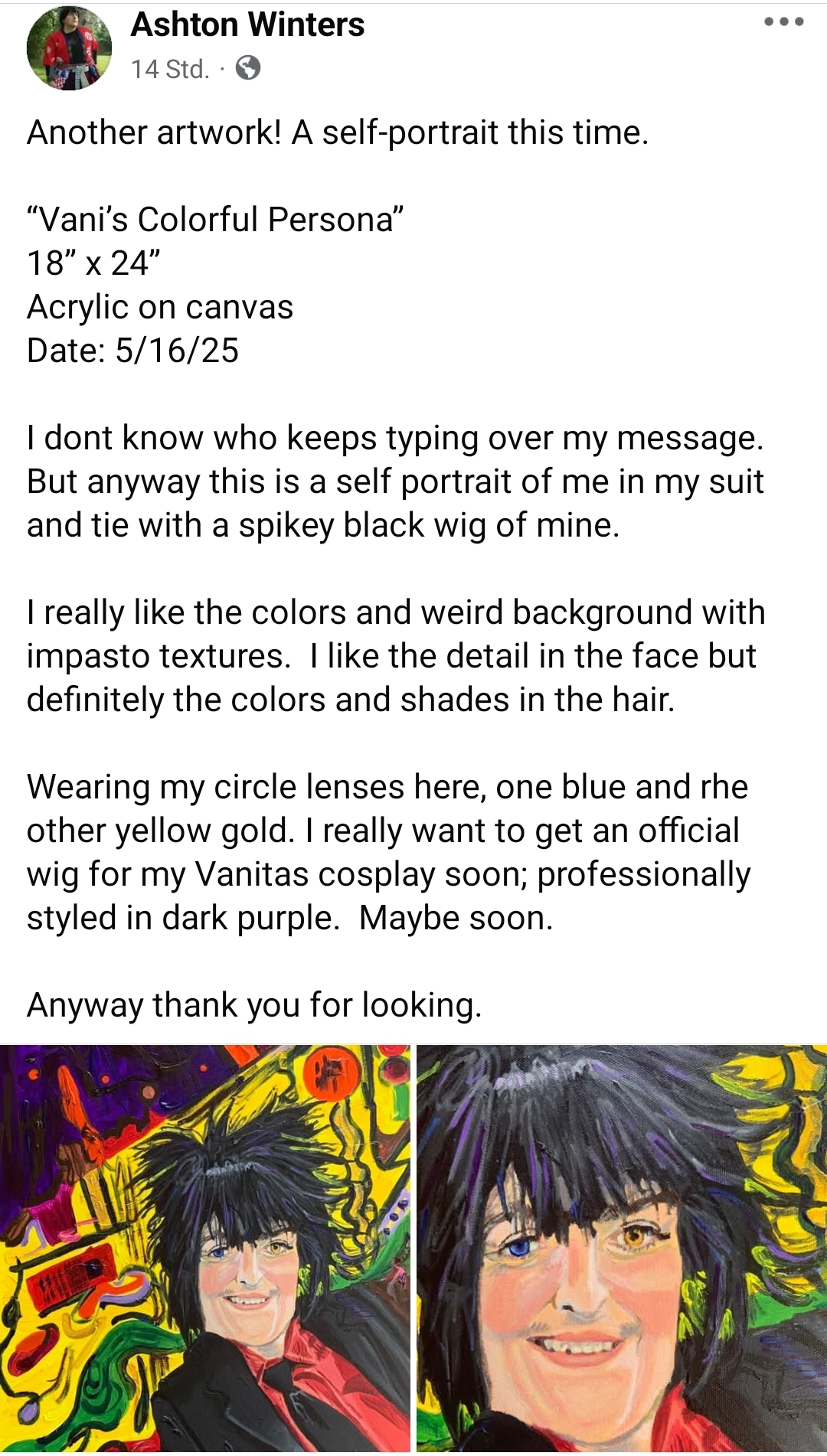Open the Ashton Winters profile name link

pos(247,24)
